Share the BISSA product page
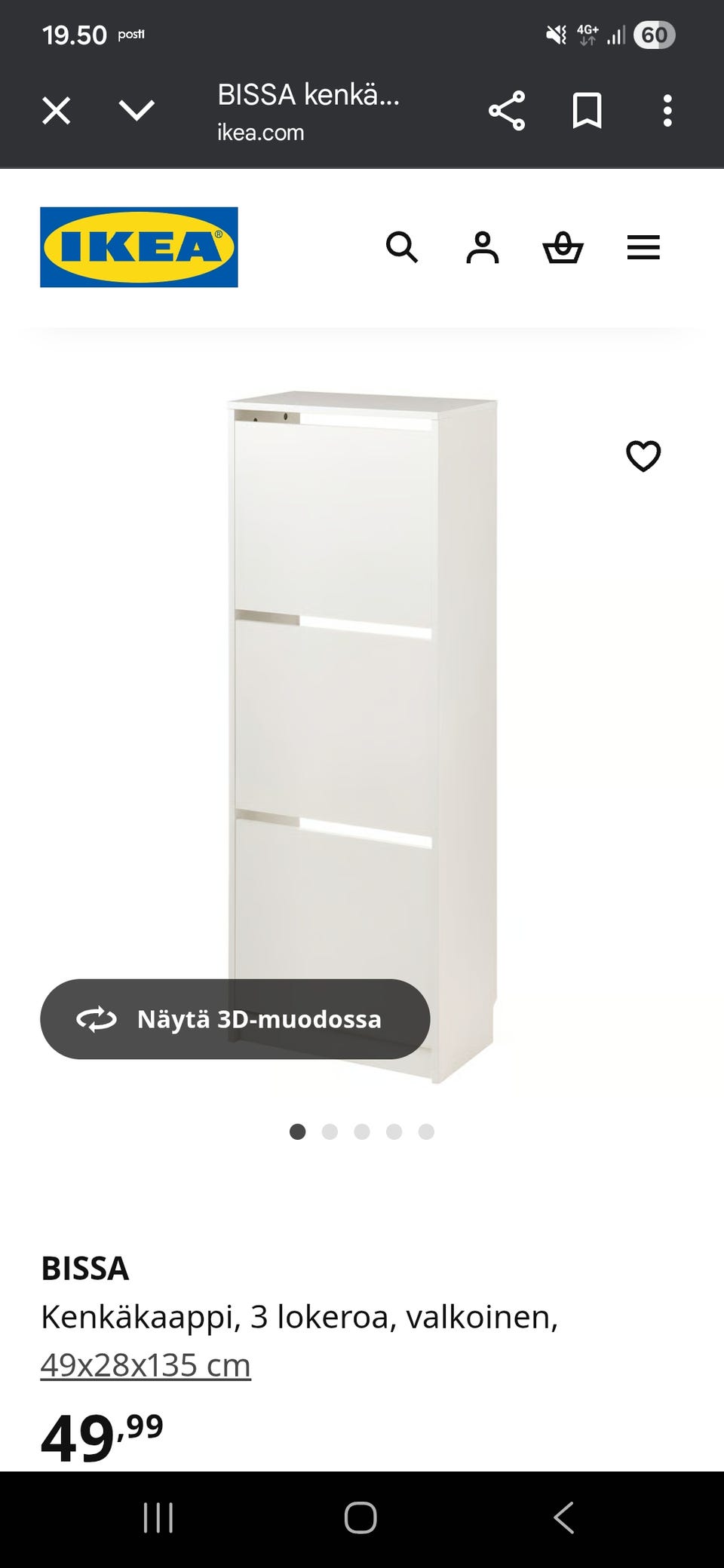This screenshot has width=724, height=1568. point(507,112)
